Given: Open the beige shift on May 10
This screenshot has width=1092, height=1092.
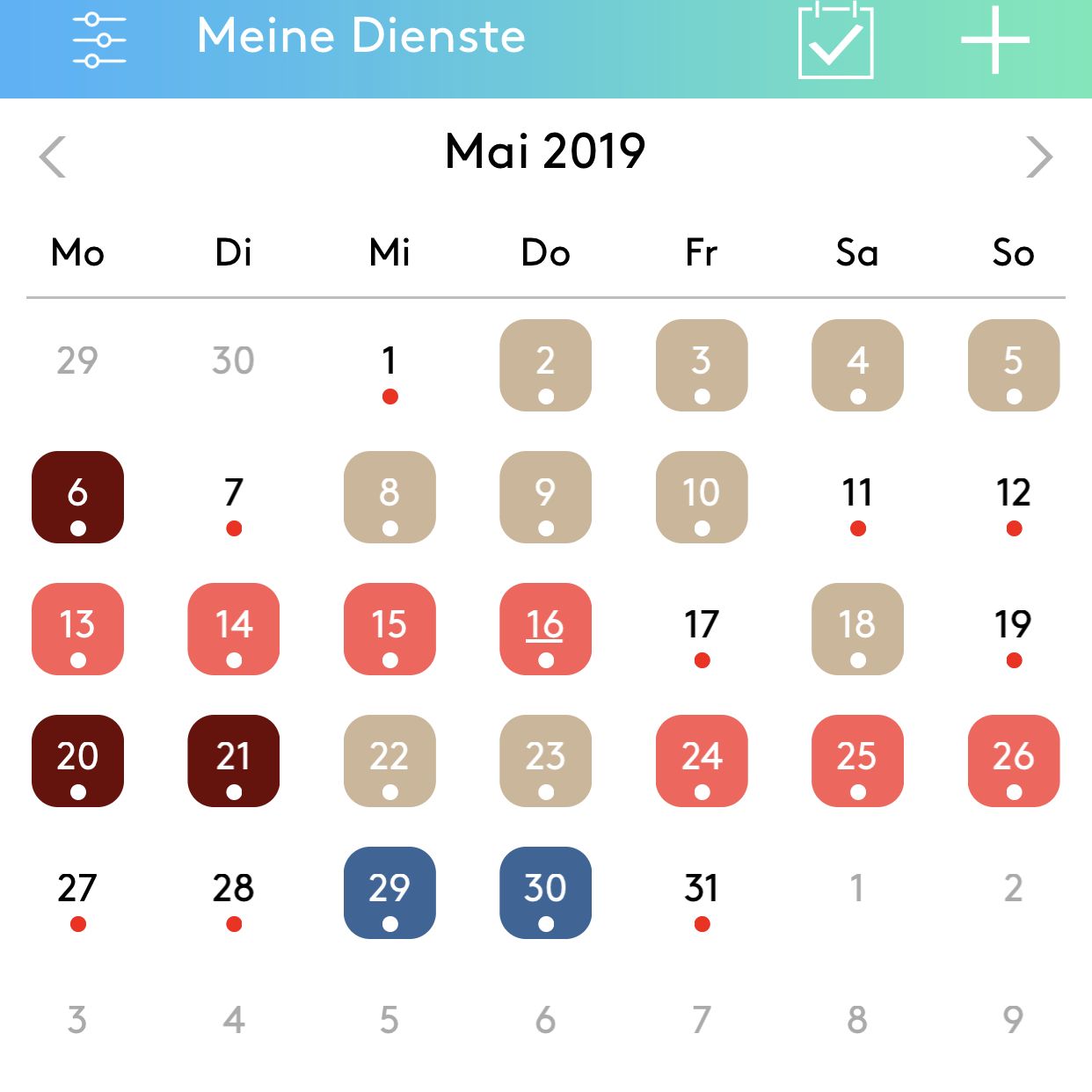Looking at the screenshot, I should click(x=702, y=497).
